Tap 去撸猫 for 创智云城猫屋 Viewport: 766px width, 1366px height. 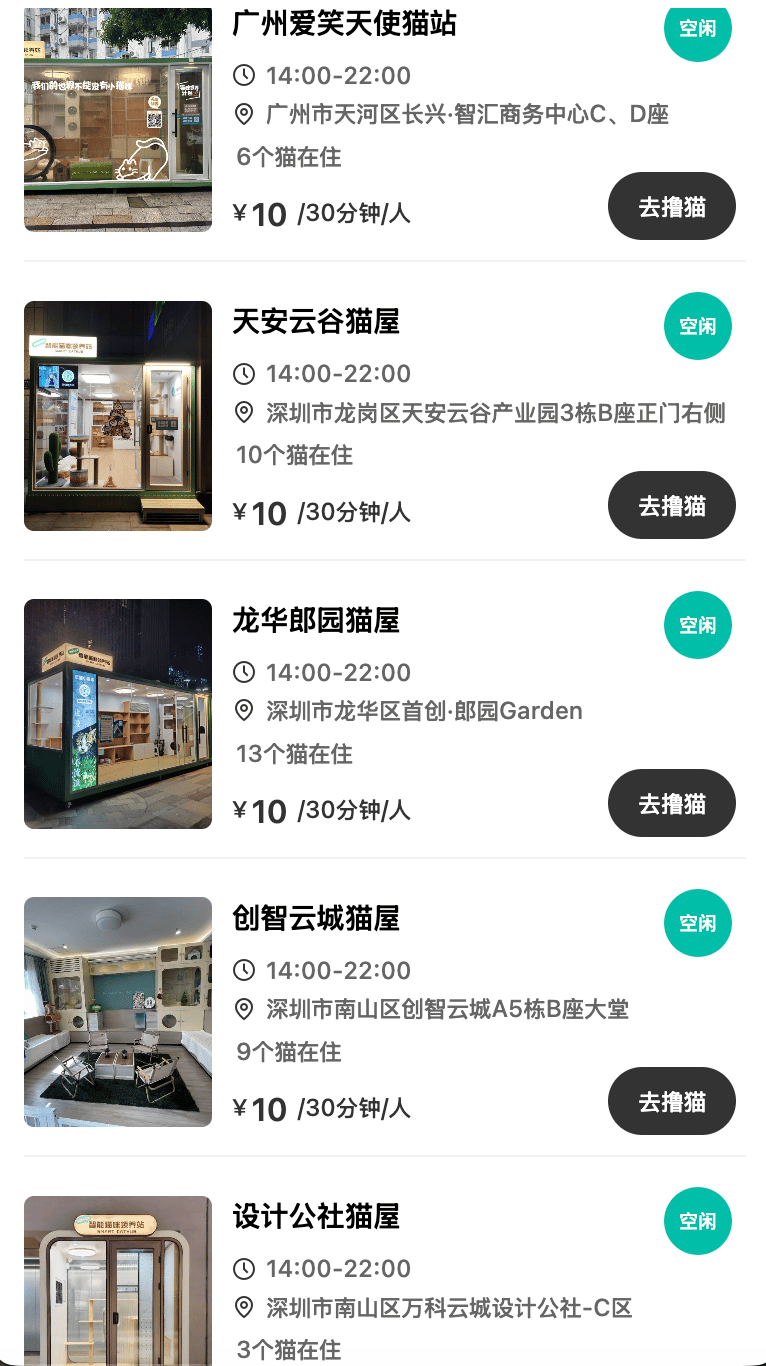coord(672,1101)
